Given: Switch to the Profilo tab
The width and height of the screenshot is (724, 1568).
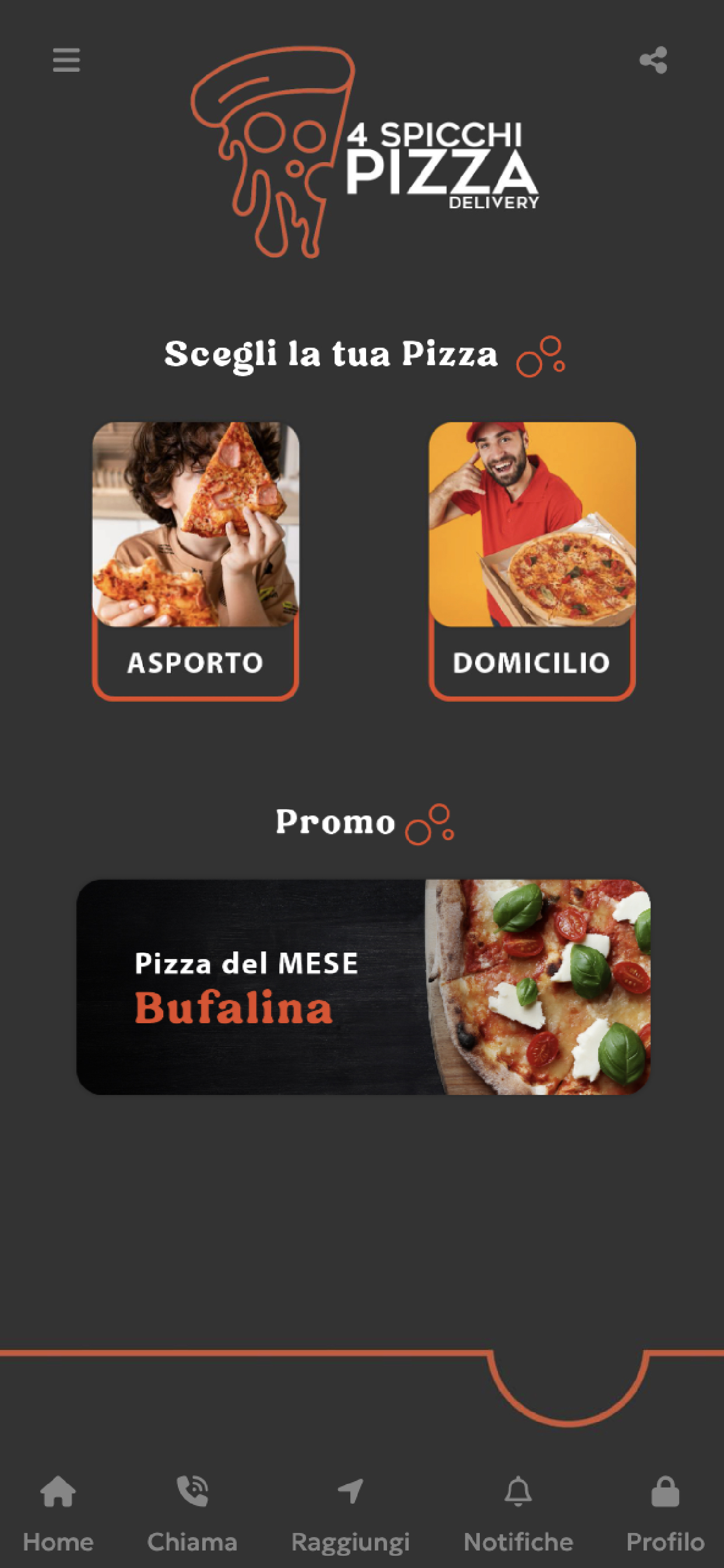Looking at the screenshot, I should (x=666, y=1514).
